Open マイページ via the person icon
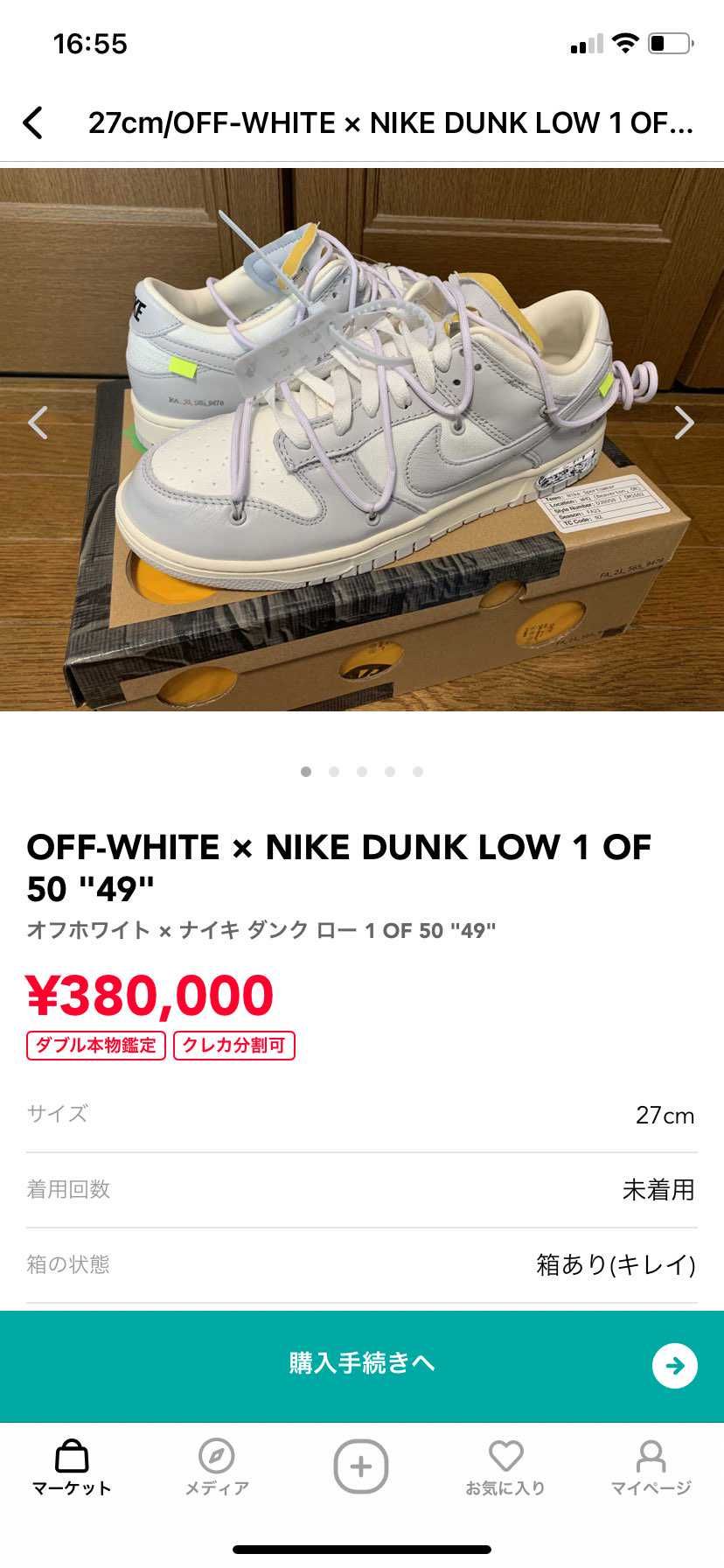 tap(650, 1463)
